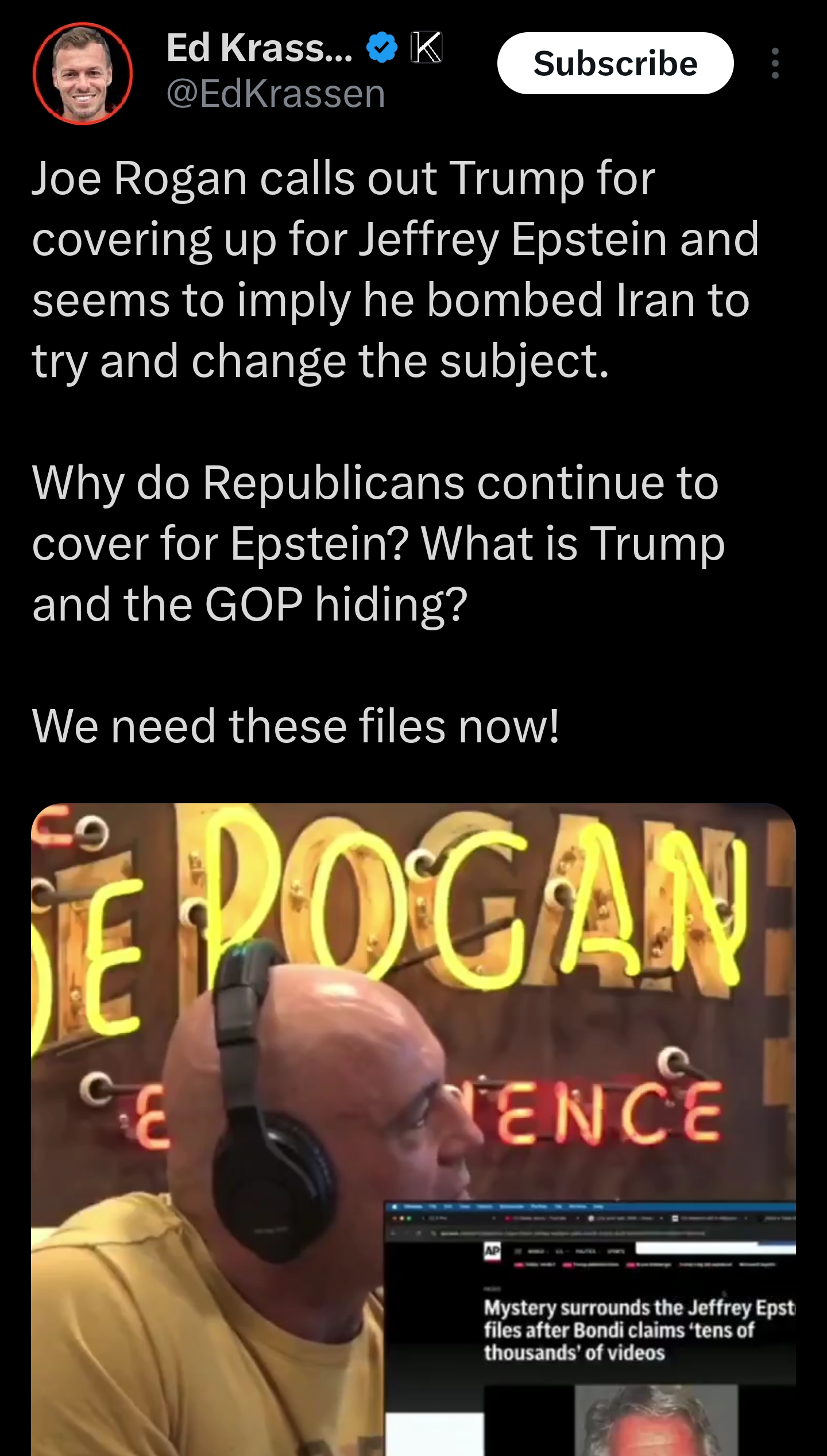This screenshot has height=1456, width=827.
Task: Open Ed Krassen's profile picture
Action: pyautogui.click(x=83, y=74)
